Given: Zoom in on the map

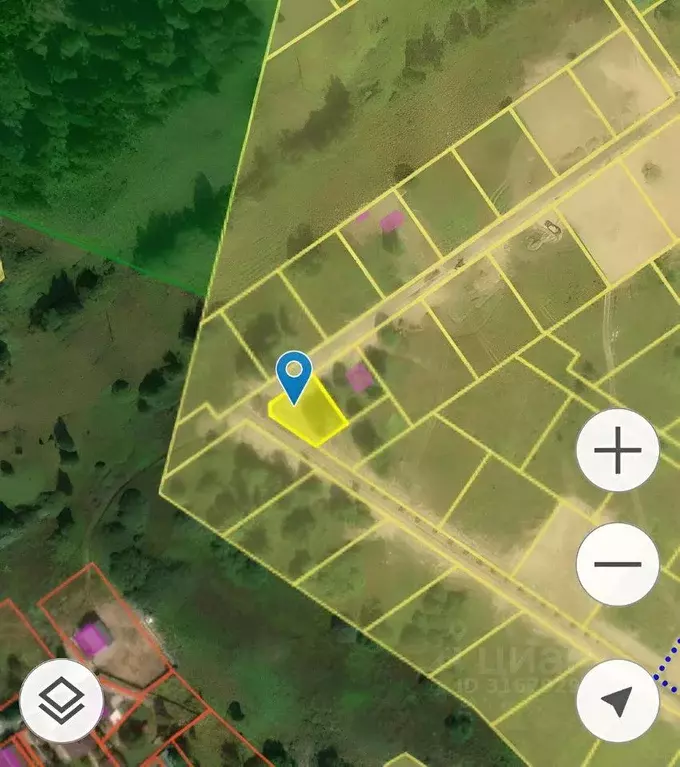Looking at the screenshot, I should coord(617,450).
